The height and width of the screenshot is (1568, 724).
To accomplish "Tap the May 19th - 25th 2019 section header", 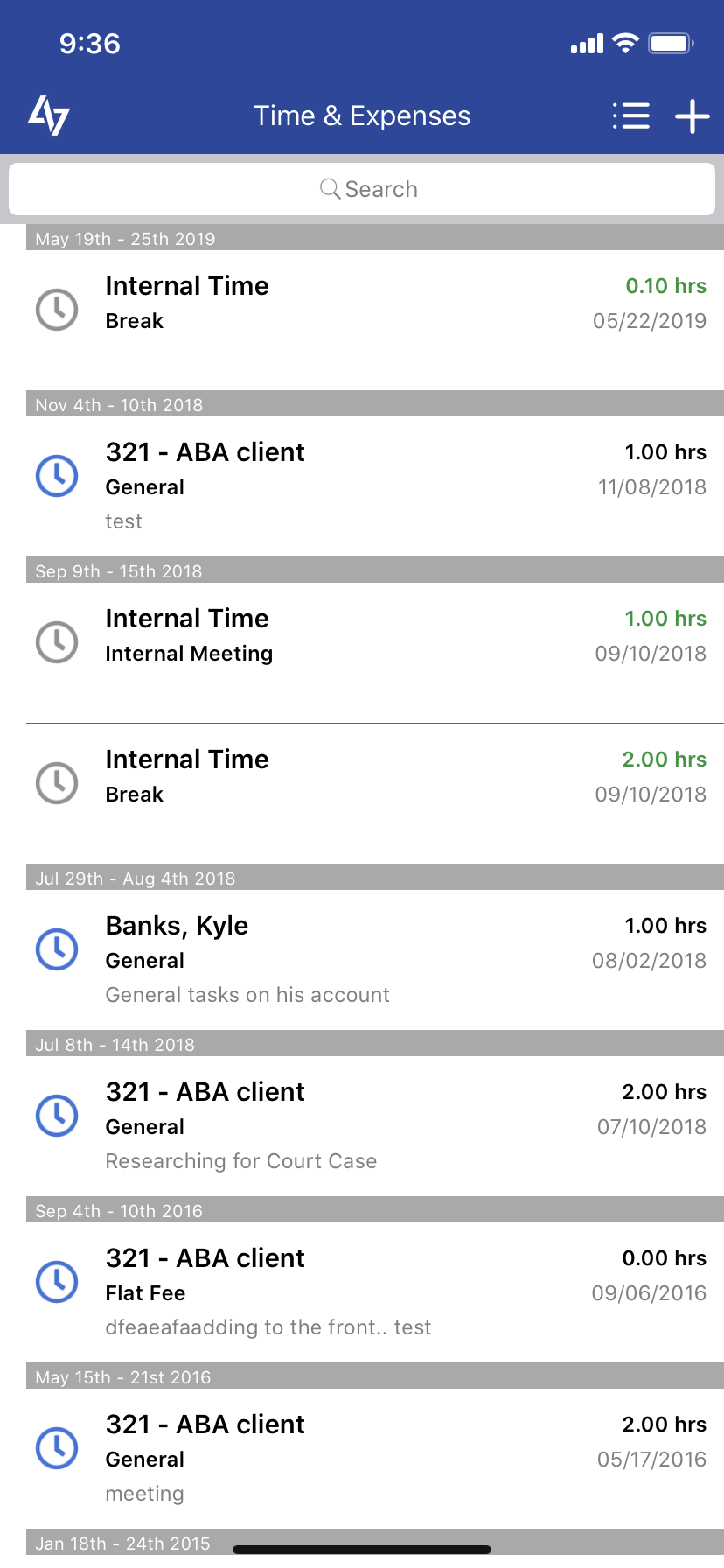I will click(362, 238).
